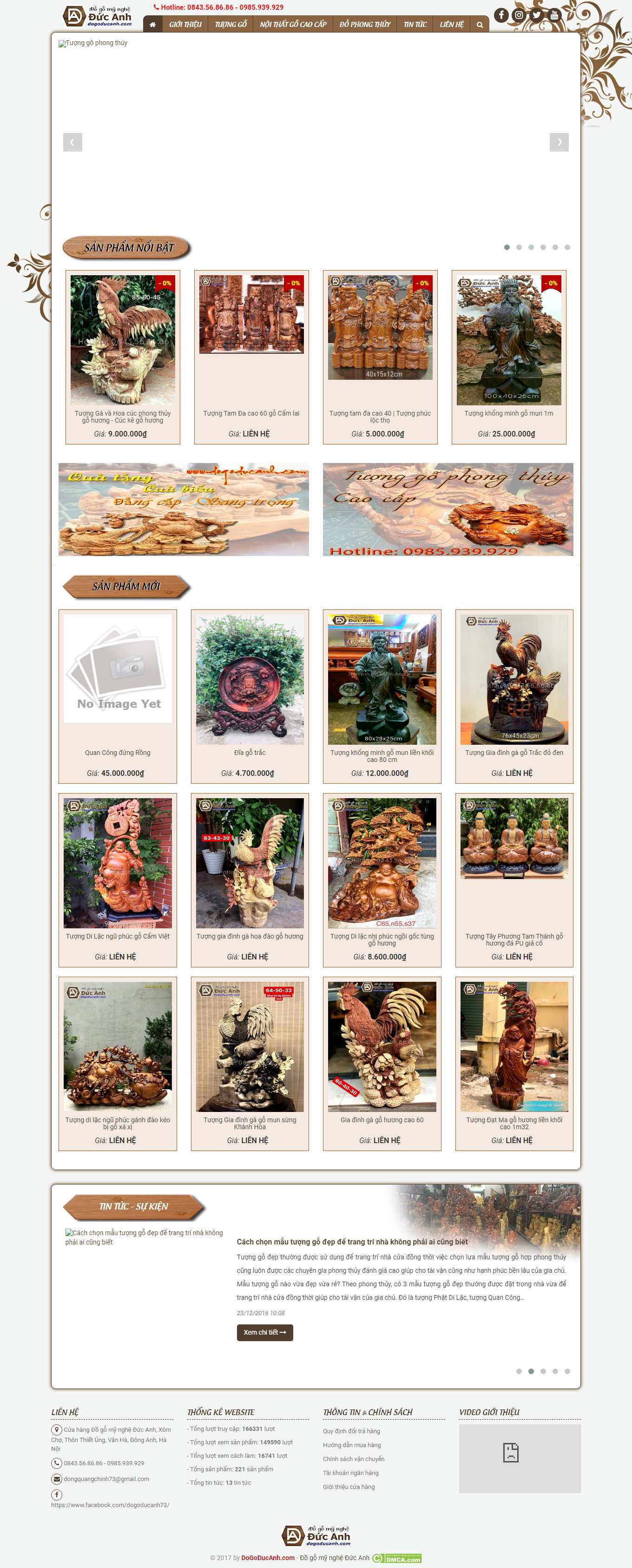Open Hướng dẫn mua hàng link
Viewport: 632px width, 1568px height.
(352, 1445)
